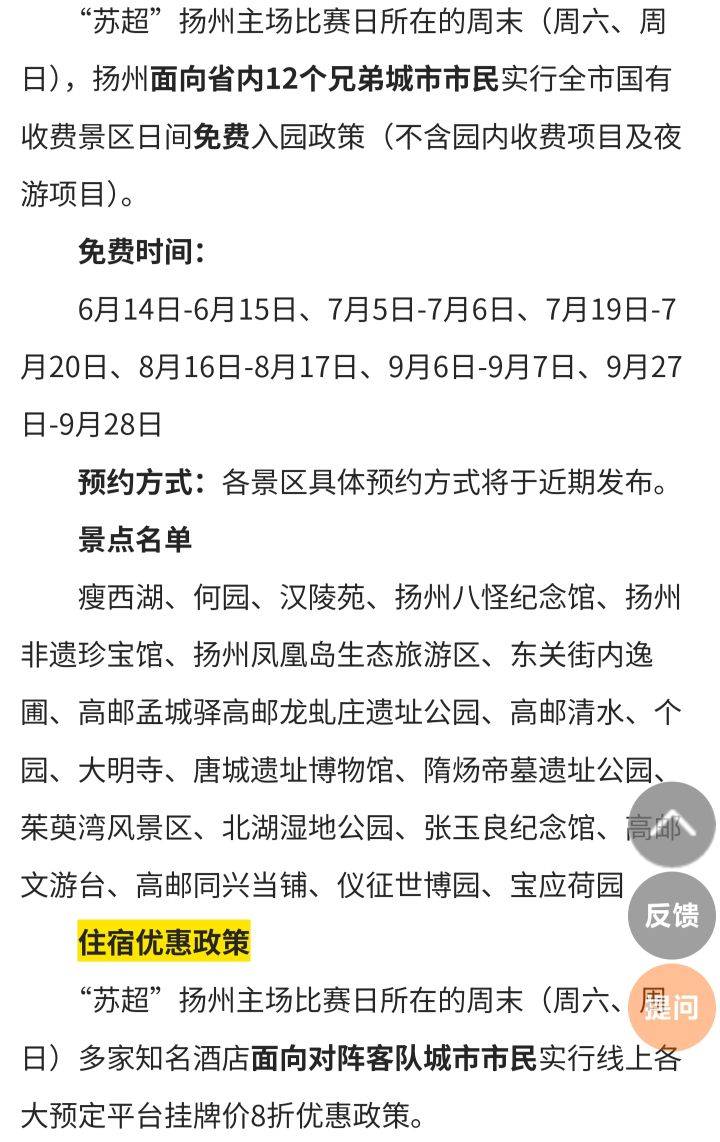Viewport: 720px width, 1142px height.
Task: Open the 反馈 feedback button
Action: [x=671, y=915]
